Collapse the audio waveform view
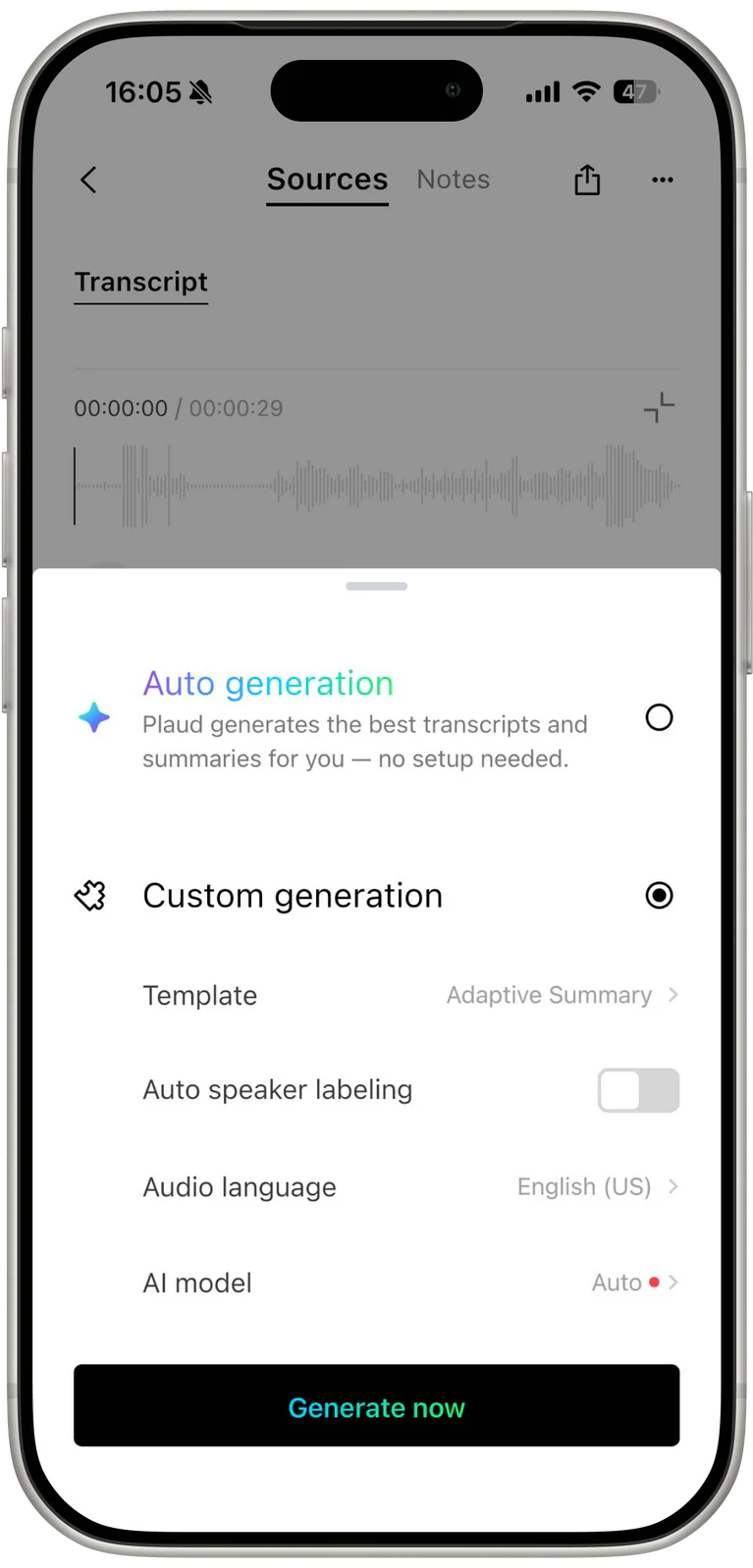This screenshot has height=1568, width=753. tap(659, 407)
